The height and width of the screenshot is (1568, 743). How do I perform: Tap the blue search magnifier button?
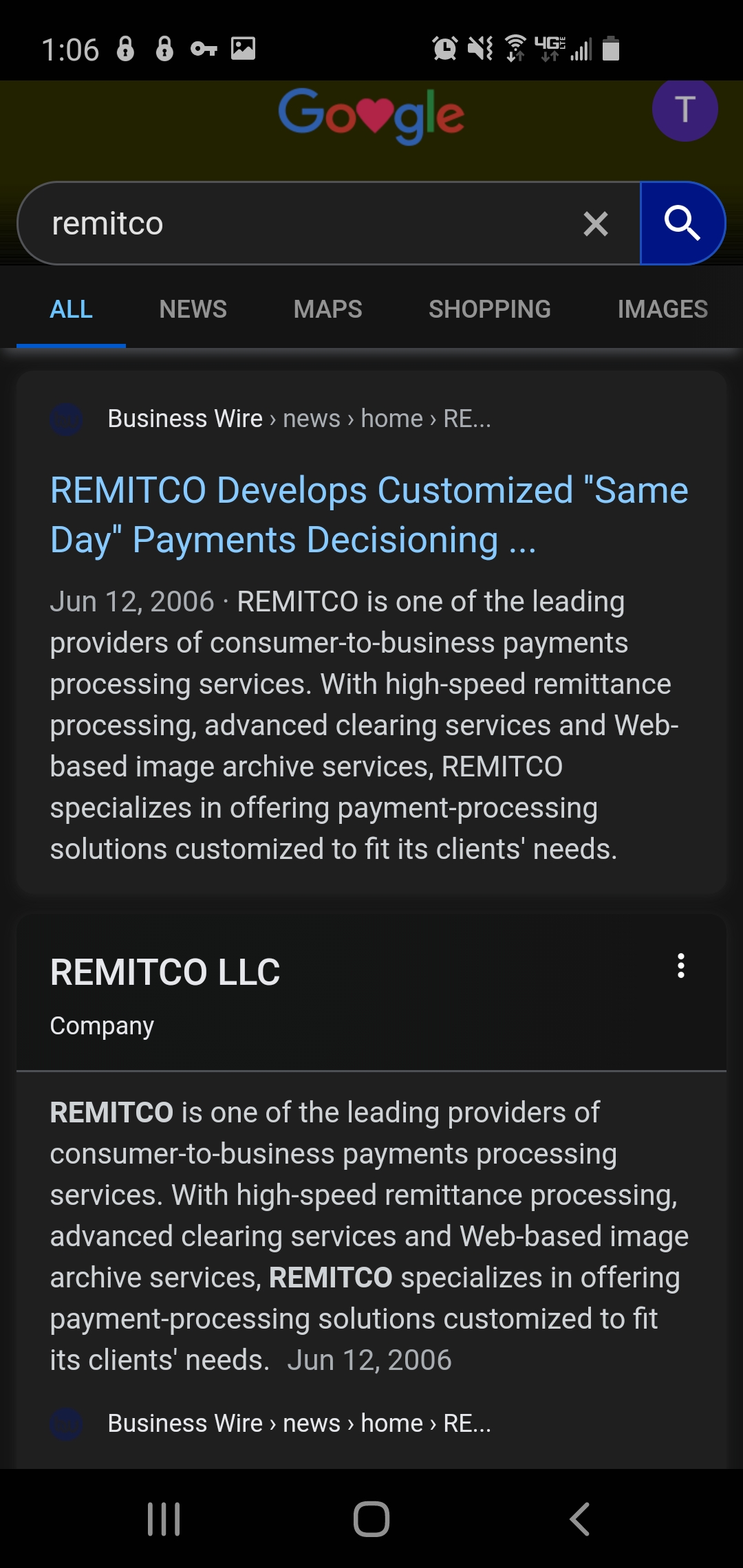(x=682, y=224)
